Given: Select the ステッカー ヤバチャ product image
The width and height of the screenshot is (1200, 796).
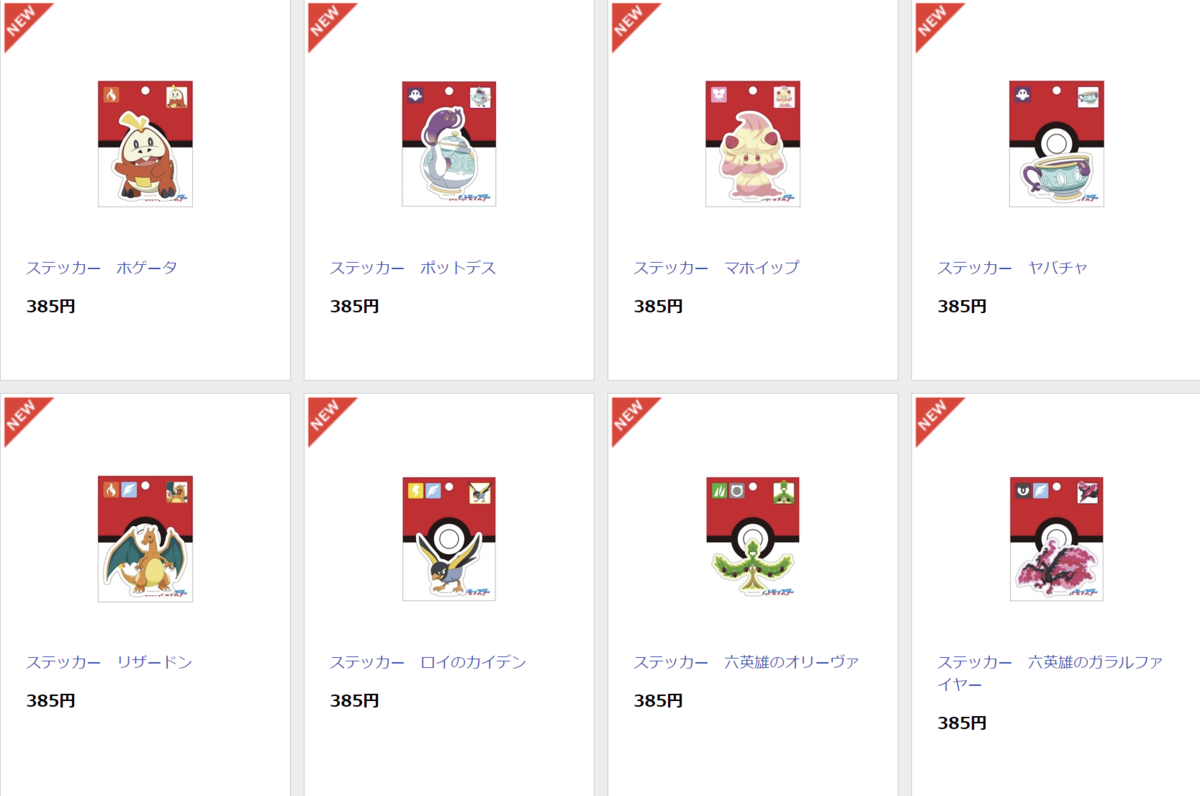Looking at the screenshot, I should click(1056, 144).
